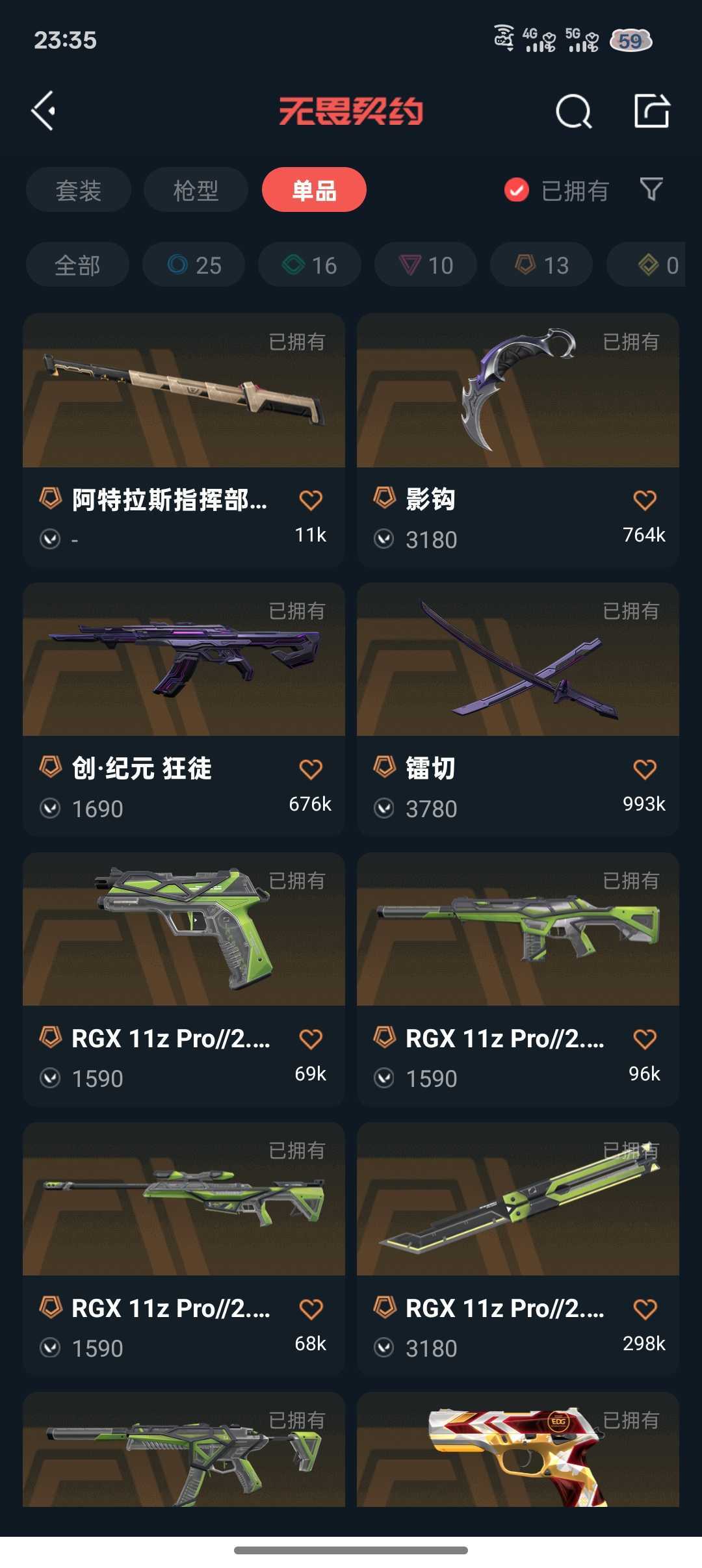702x1568 pixels.
Task: Filter by the chip showing 16
Action: (309, 265)
